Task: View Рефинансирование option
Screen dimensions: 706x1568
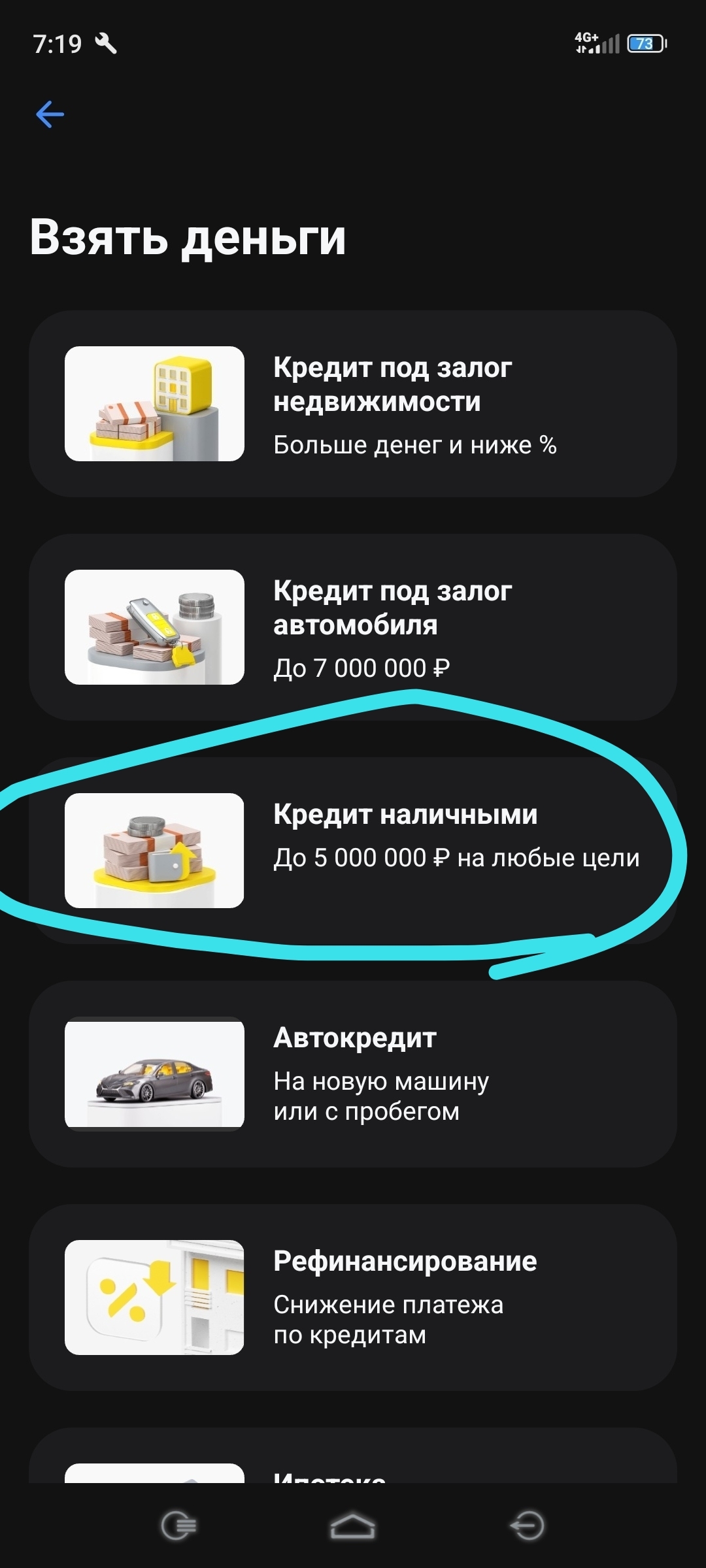Action: (x=352, y=1297)
